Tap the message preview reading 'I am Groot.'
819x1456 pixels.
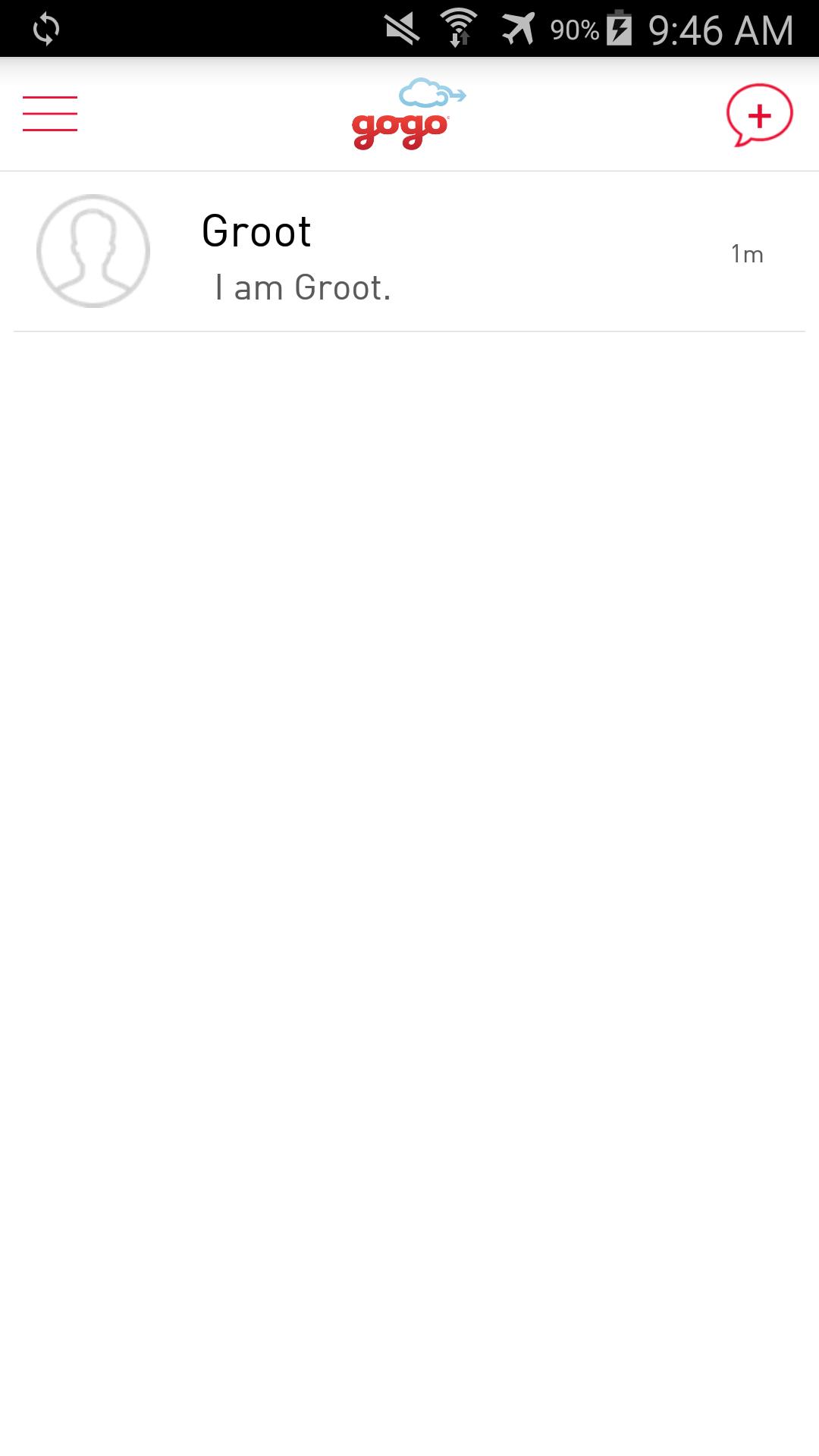click(303, 288)
